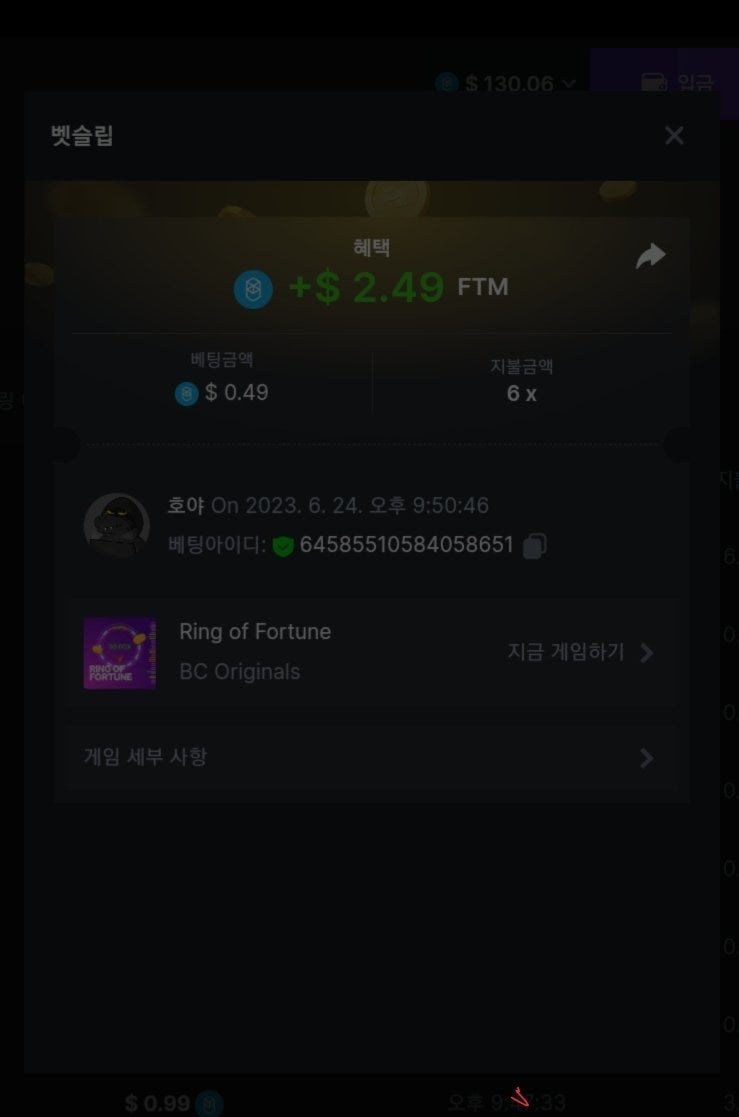739x1117 pixels.
Task: Close the 벳슬립 dialog
Action: [x=674, y=136]
